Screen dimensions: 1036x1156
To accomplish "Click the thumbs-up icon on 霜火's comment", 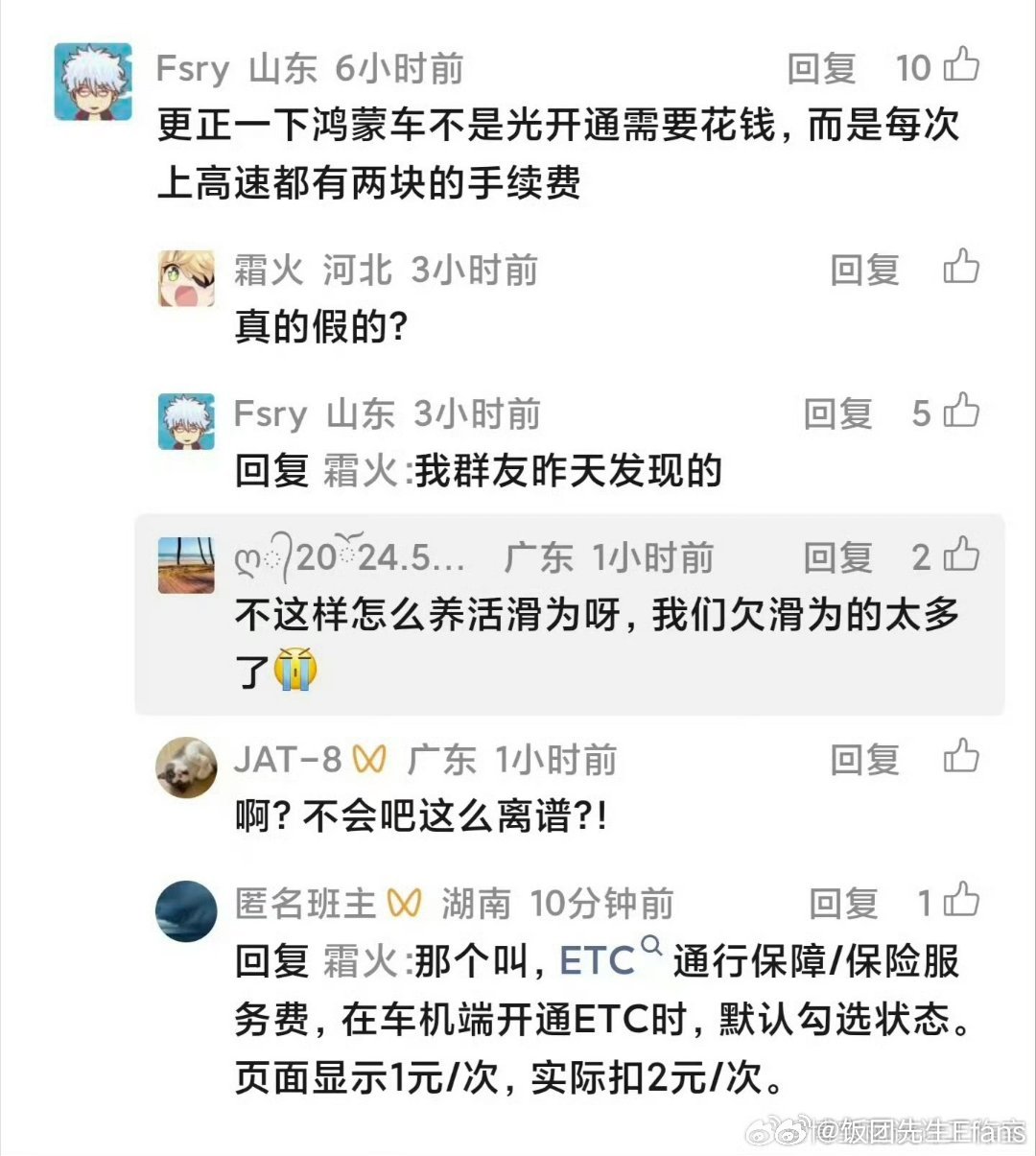I will 962,269.
